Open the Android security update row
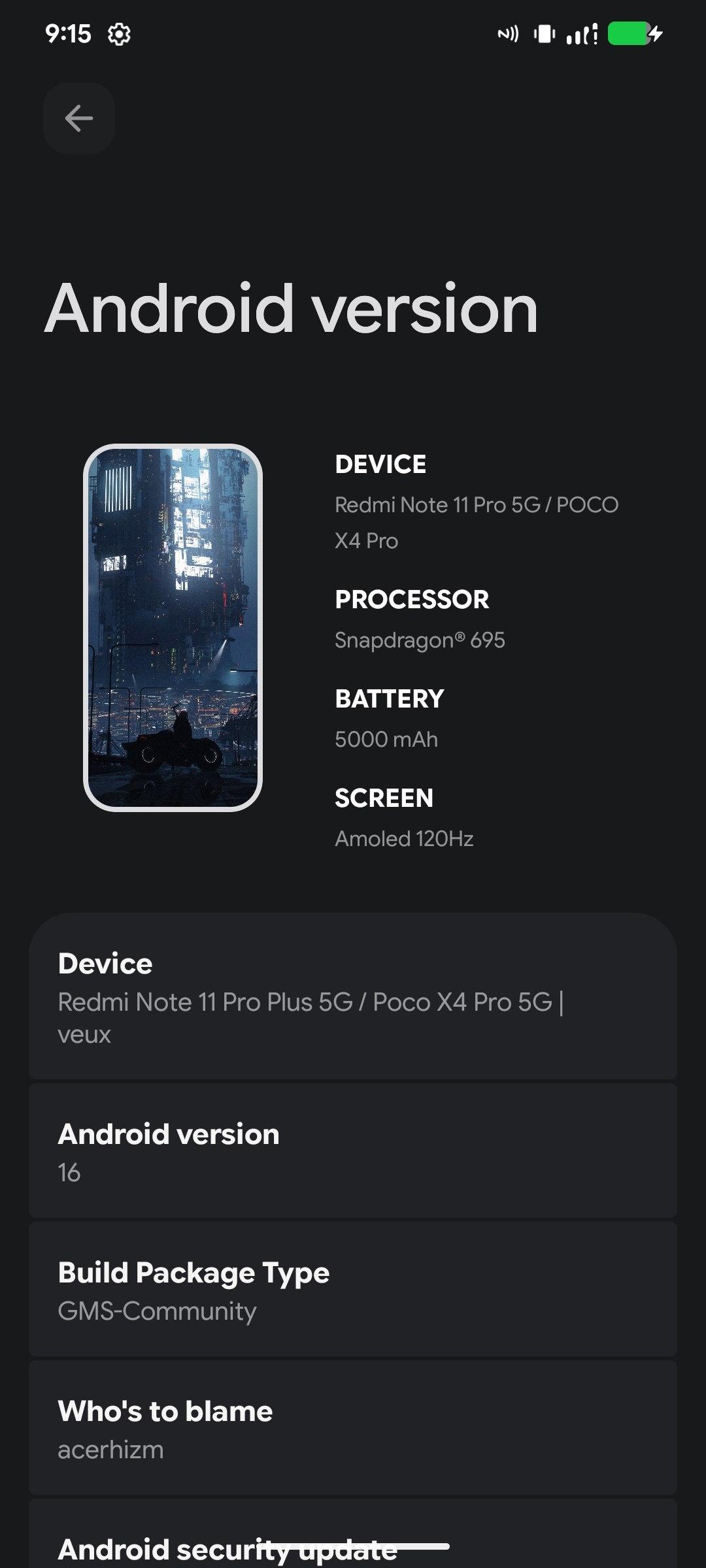 tap(353, 1542)
